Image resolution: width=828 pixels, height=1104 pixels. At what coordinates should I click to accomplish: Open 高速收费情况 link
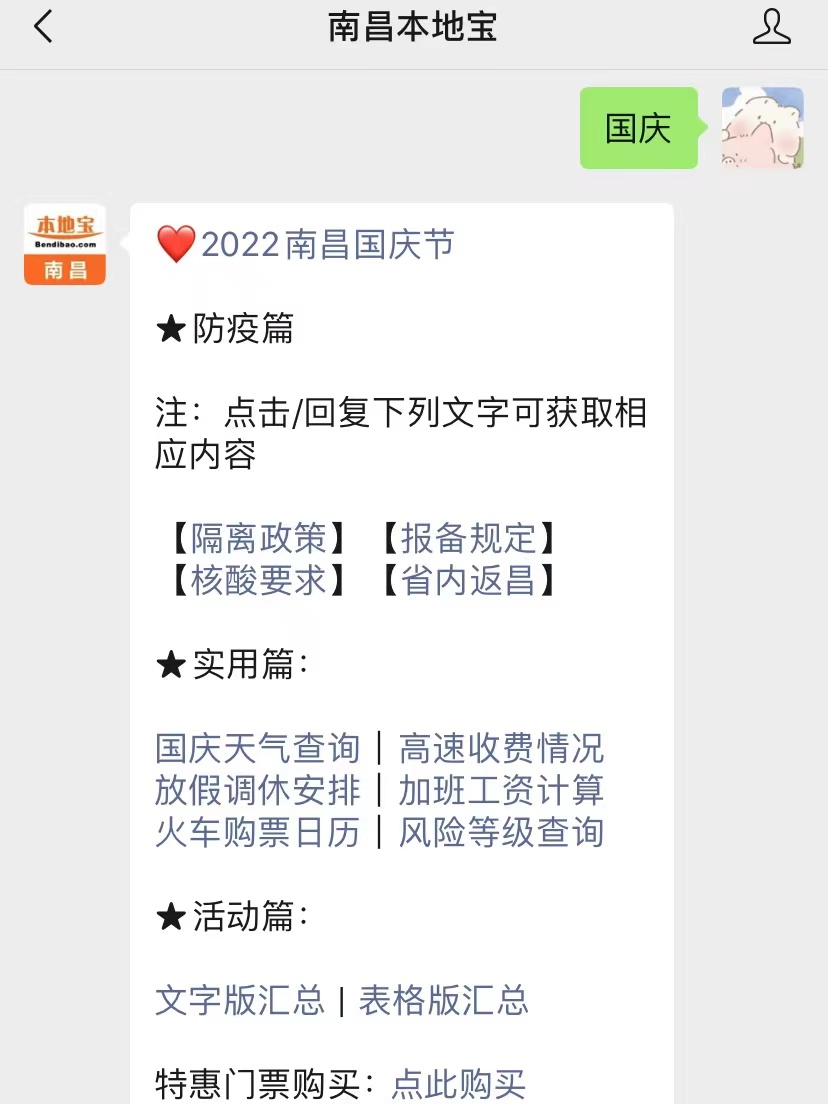point(501,748)
